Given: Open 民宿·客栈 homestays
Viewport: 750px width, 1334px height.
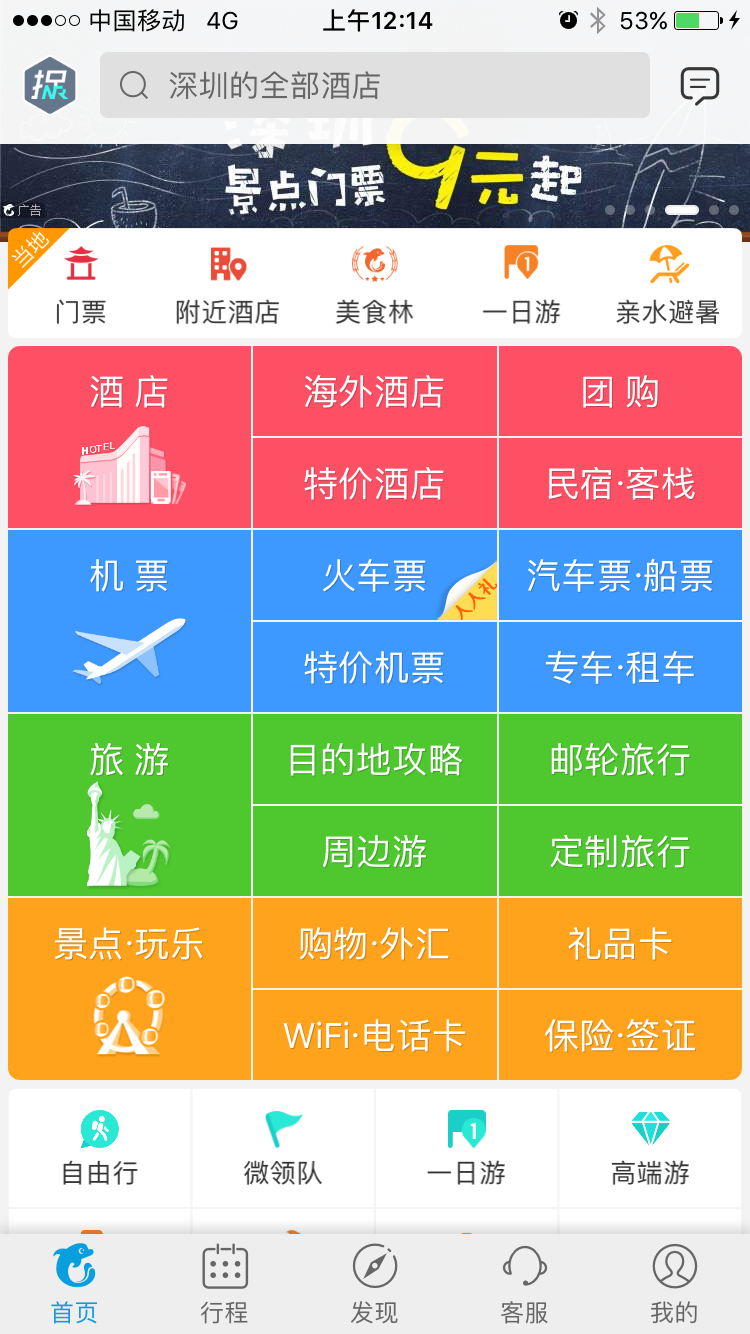Looking at the screenshot, I should (620, 484).
